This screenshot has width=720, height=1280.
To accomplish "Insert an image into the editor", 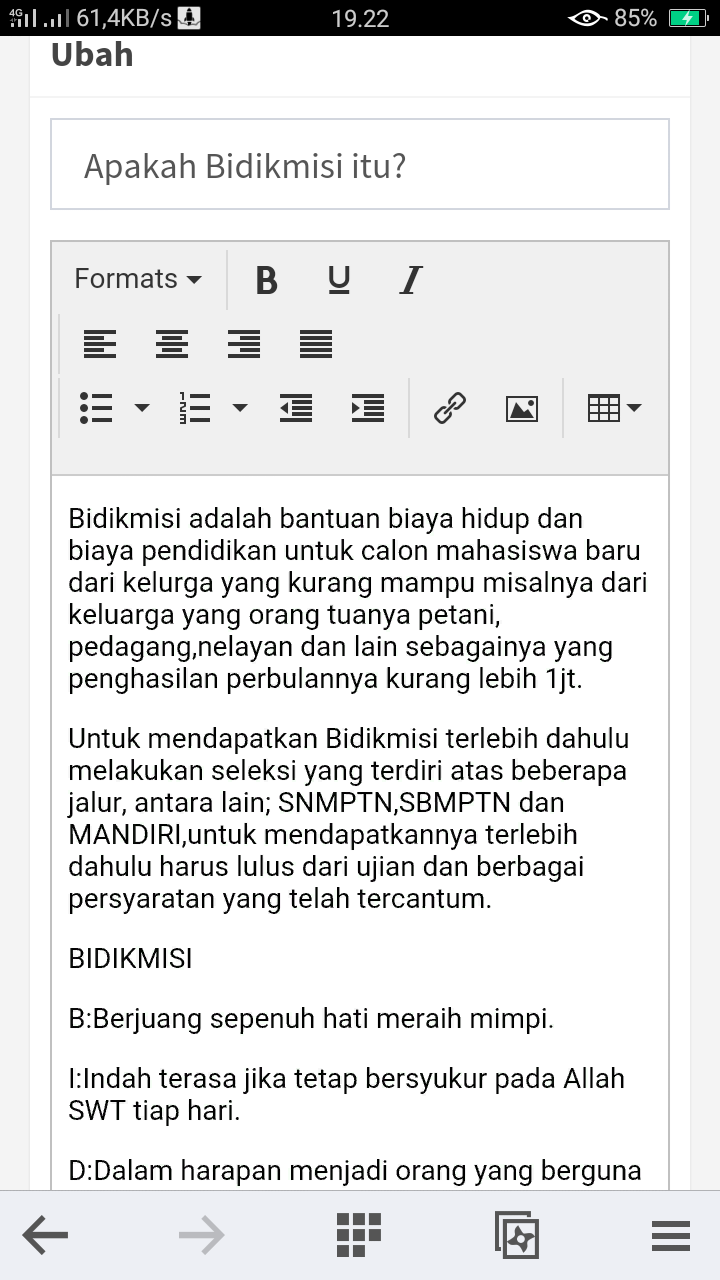I will coord(522,408).
